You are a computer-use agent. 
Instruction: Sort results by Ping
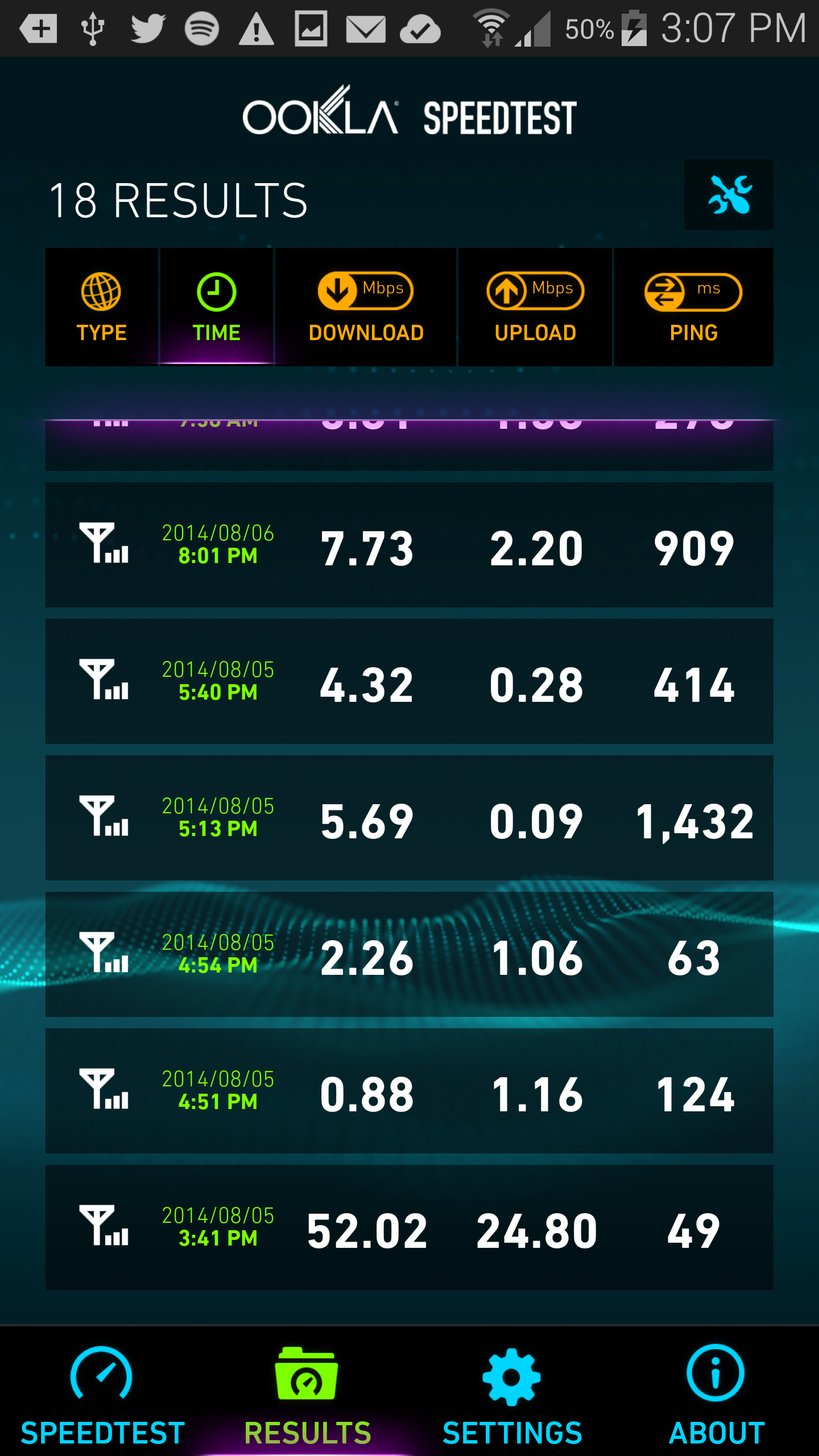[x=693, y=307]
